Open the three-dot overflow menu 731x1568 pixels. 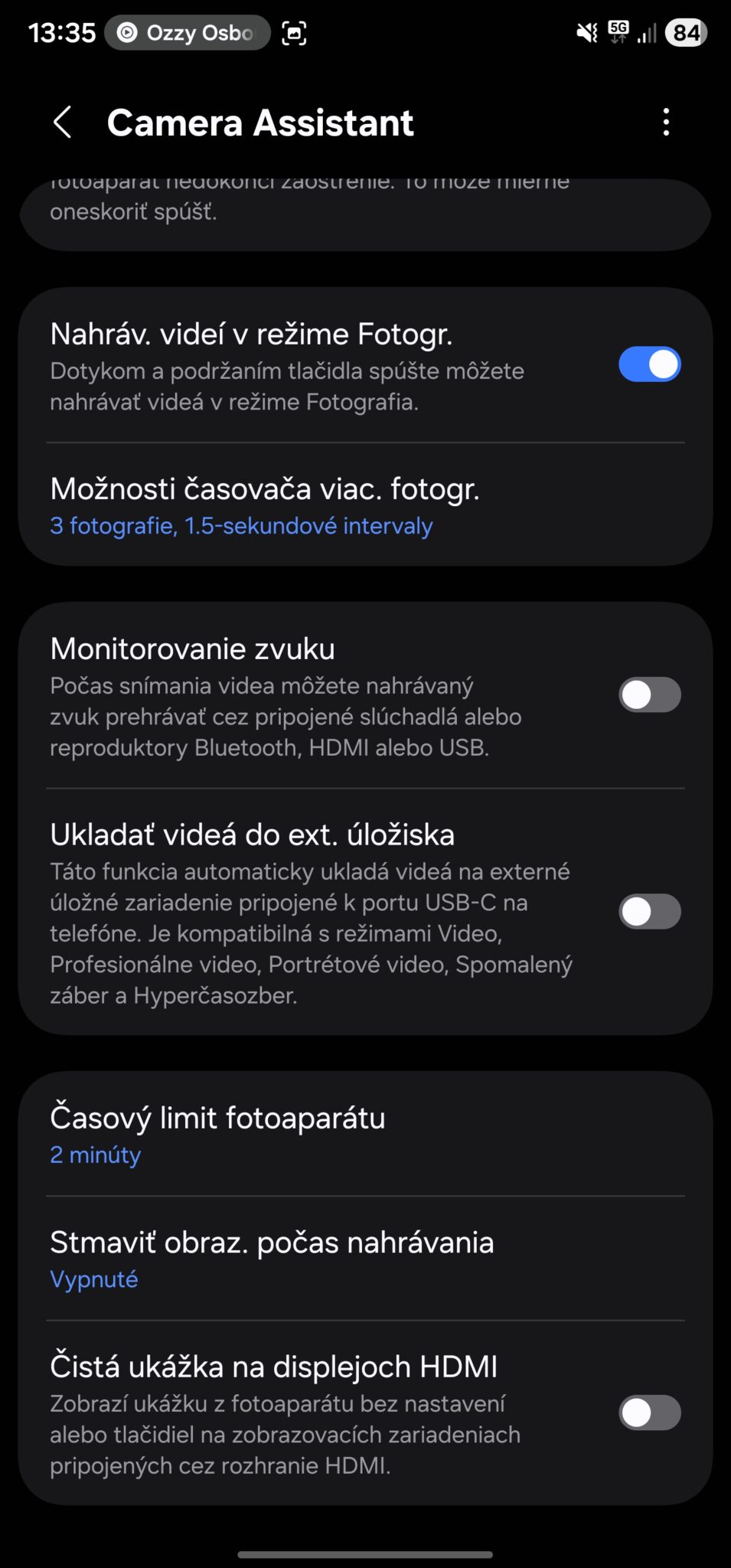click(x=666, y=122)
